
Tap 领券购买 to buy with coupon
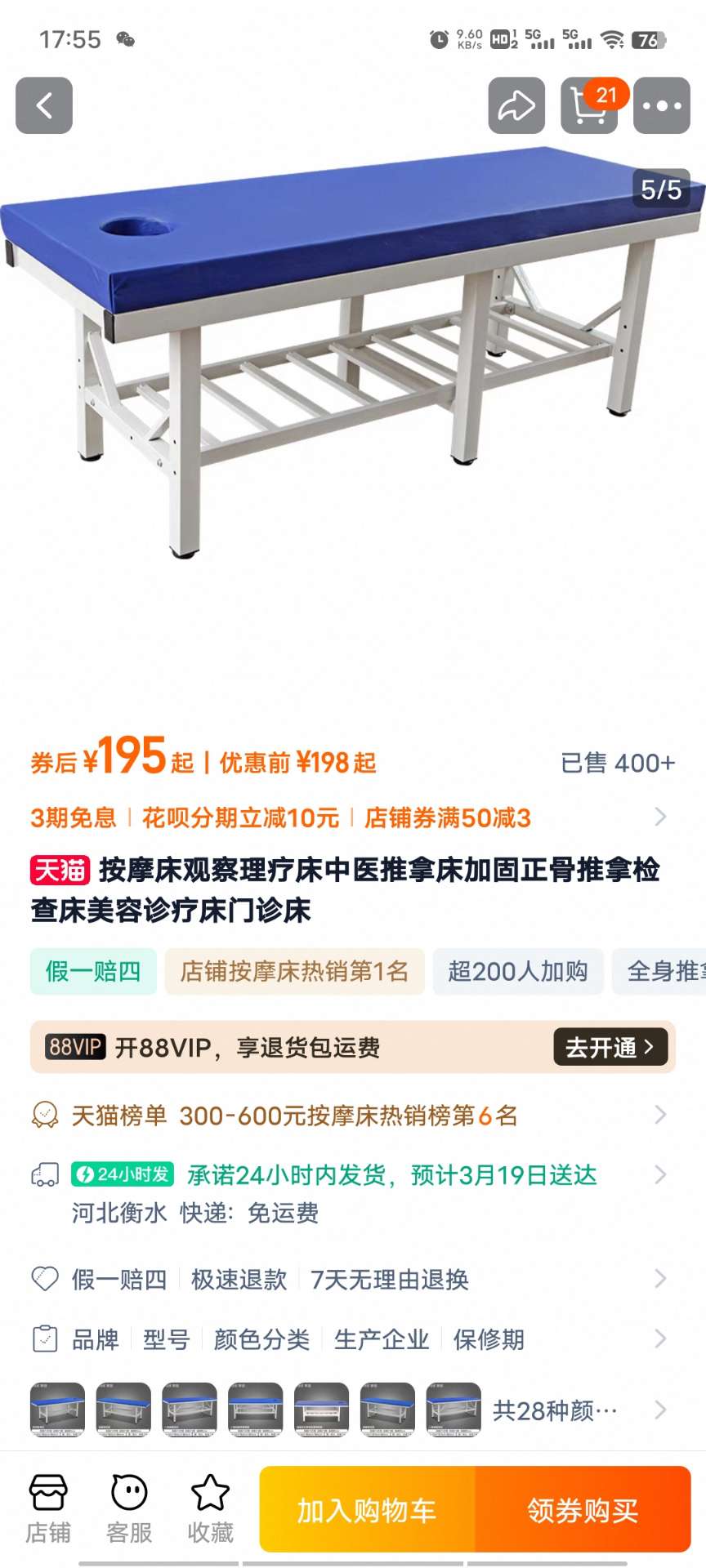pyautogui.click(x=583, y=1510)
